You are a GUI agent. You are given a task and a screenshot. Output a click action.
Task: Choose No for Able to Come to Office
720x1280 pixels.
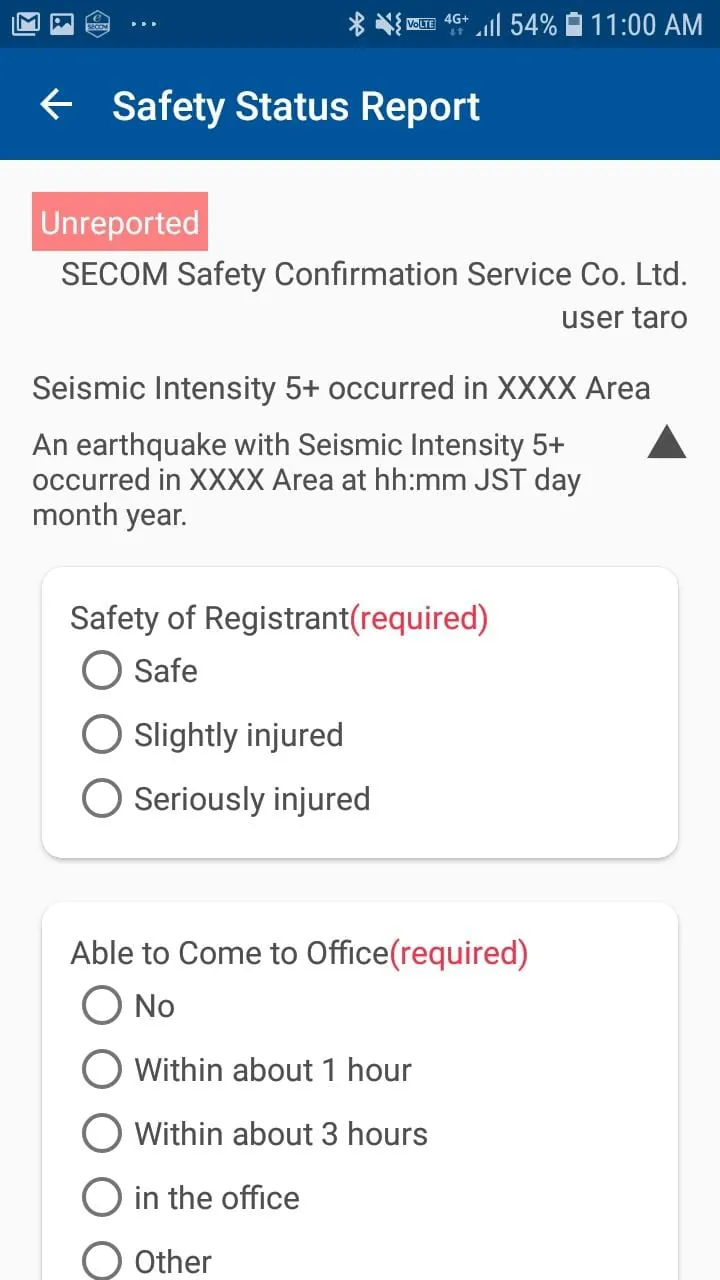(101, 1005)
